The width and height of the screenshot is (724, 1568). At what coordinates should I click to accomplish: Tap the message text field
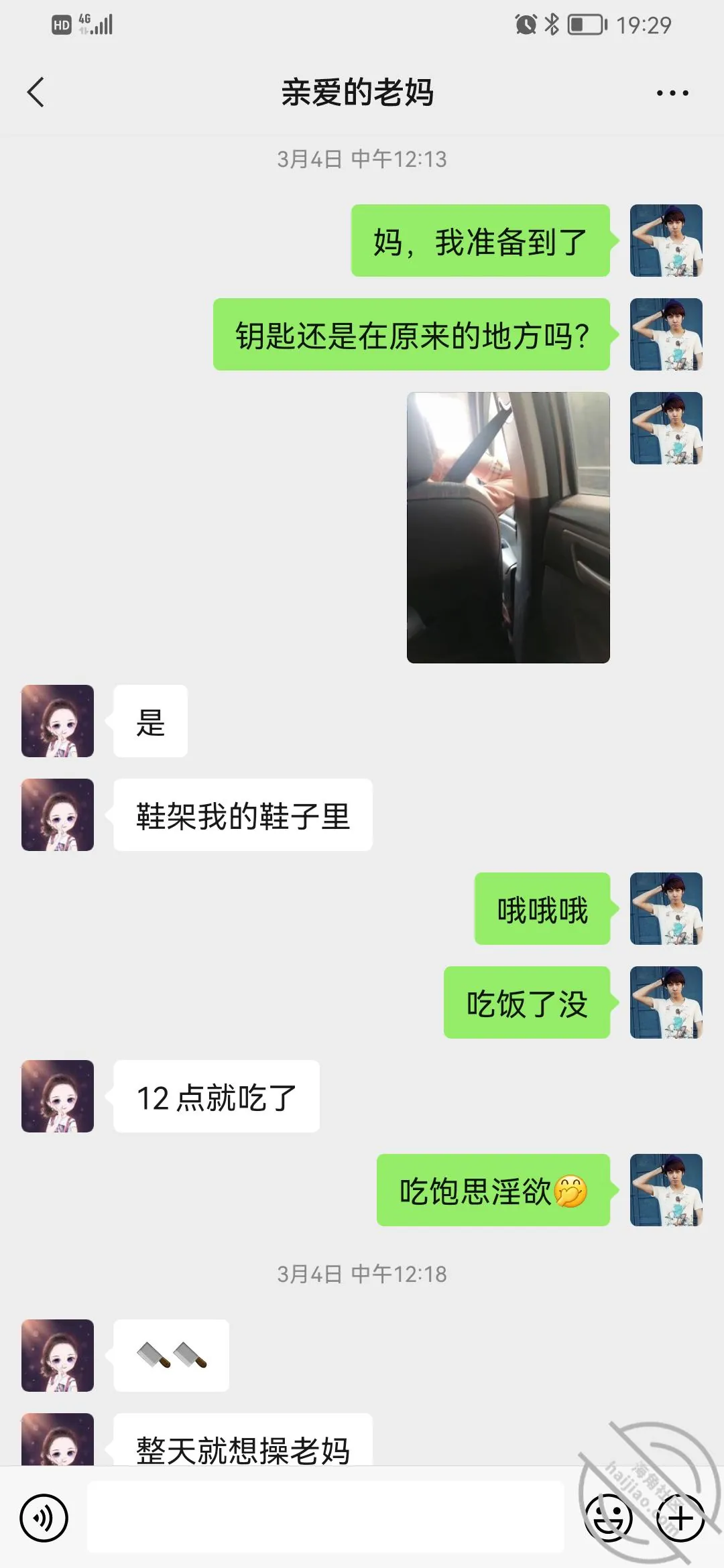326,1518
